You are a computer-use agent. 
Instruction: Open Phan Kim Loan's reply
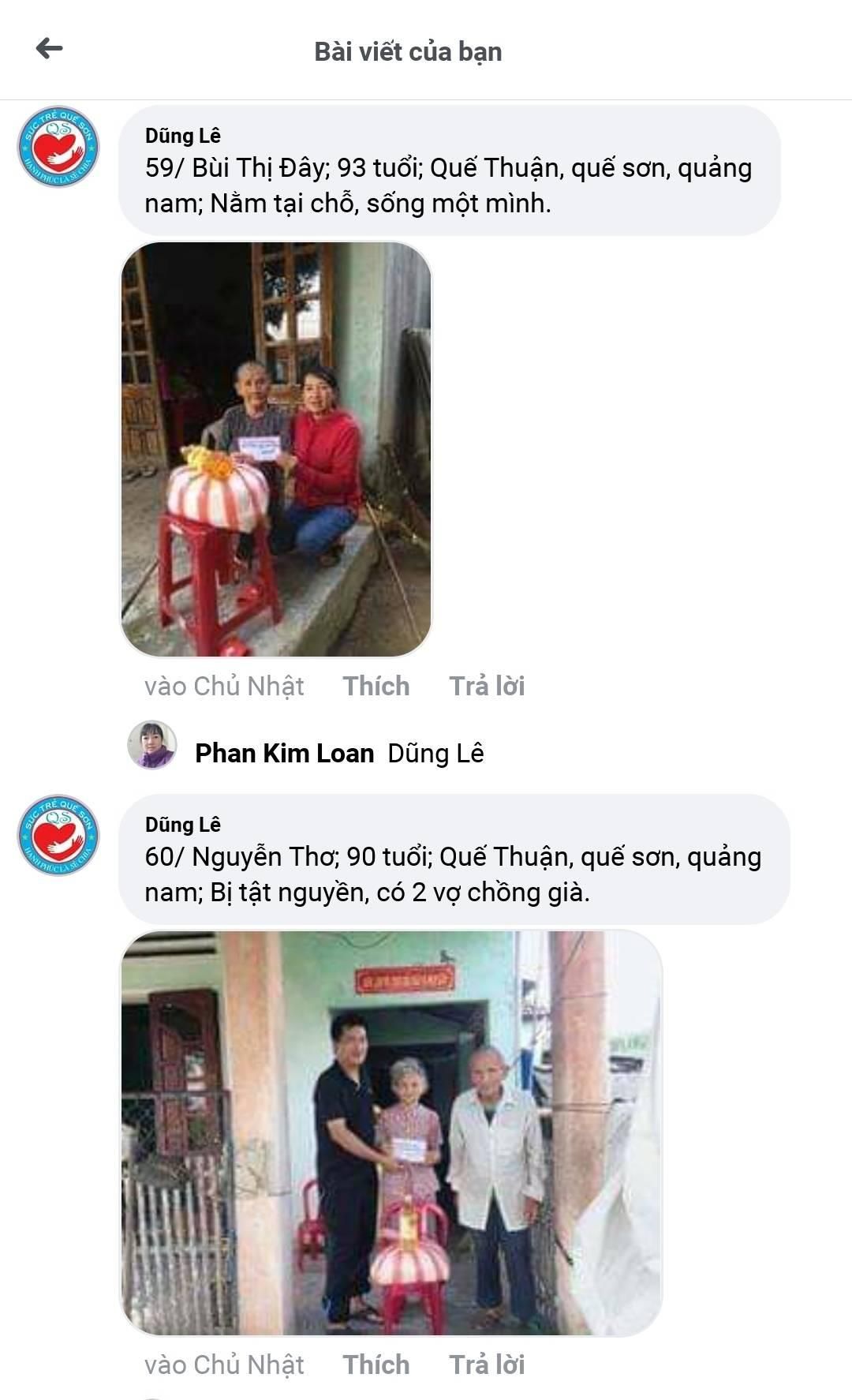coord(284,753)
